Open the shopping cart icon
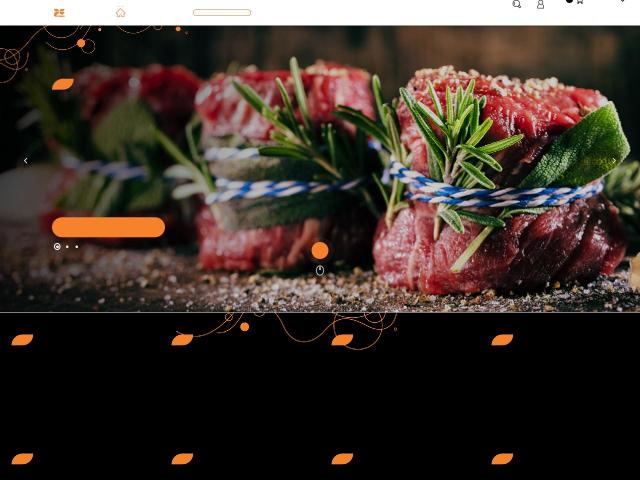The image size is (640, 480). tap(579, 2)
